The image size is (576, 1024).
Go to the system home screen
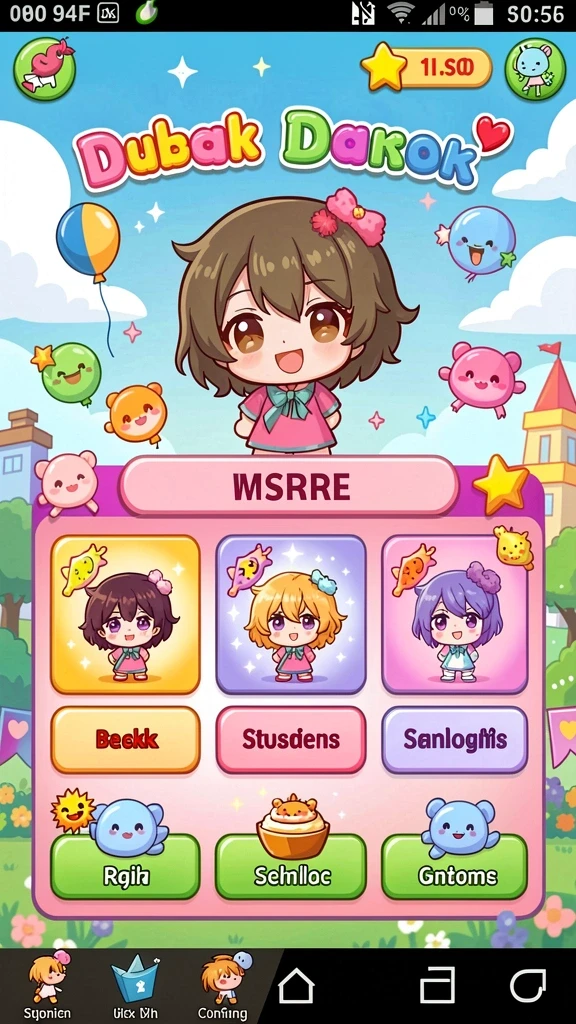pyautogui.click(x=297, y=985)
